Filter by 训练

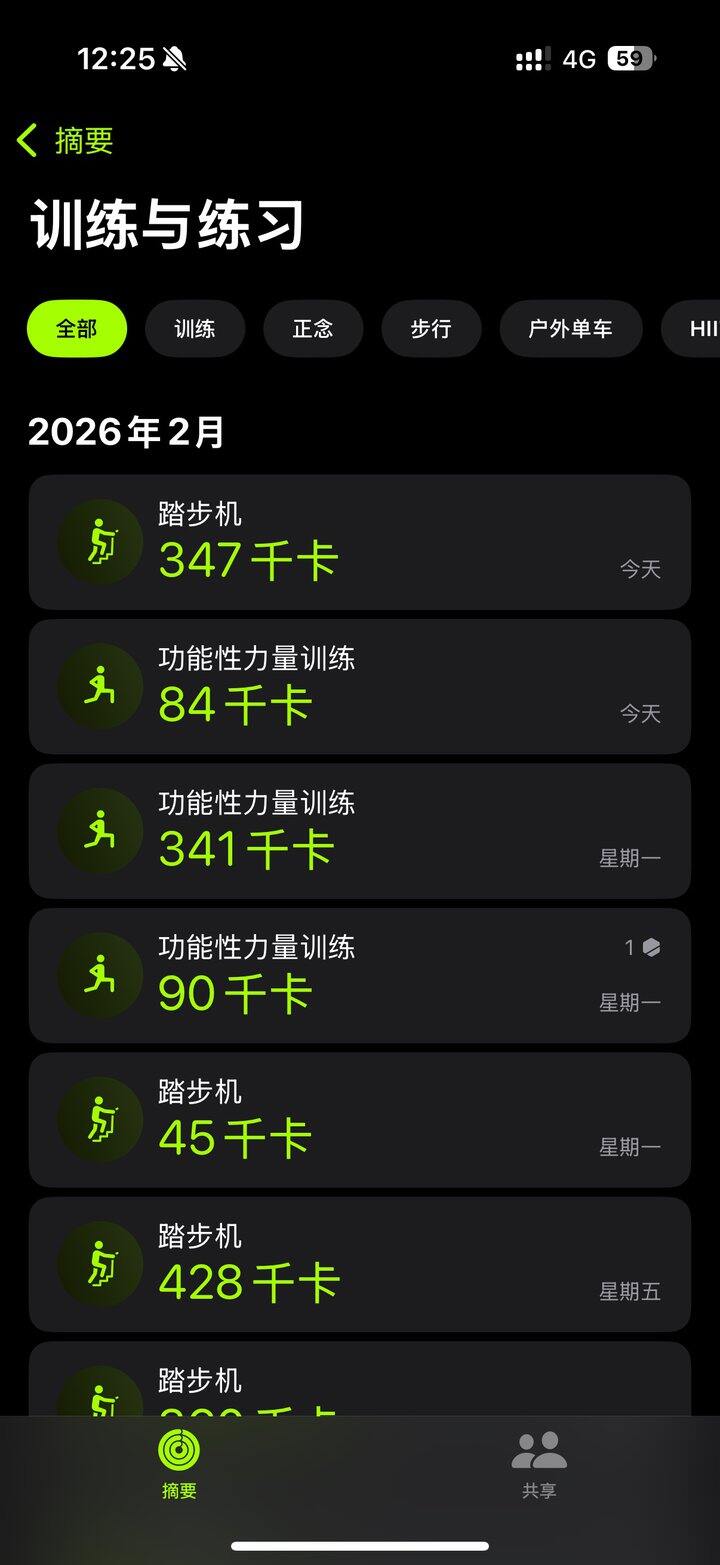click(x=195, y=329)
